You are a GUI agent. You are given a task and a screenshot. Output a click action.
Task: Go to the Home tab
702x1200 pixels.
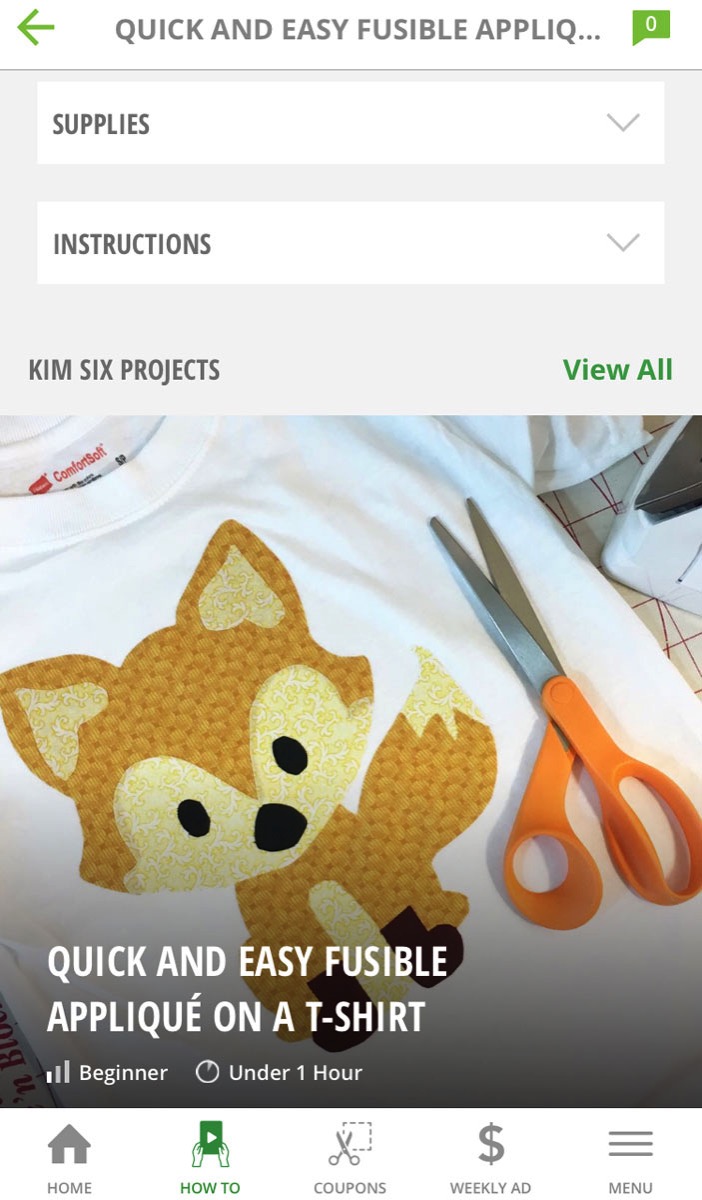click(69, 1158)
